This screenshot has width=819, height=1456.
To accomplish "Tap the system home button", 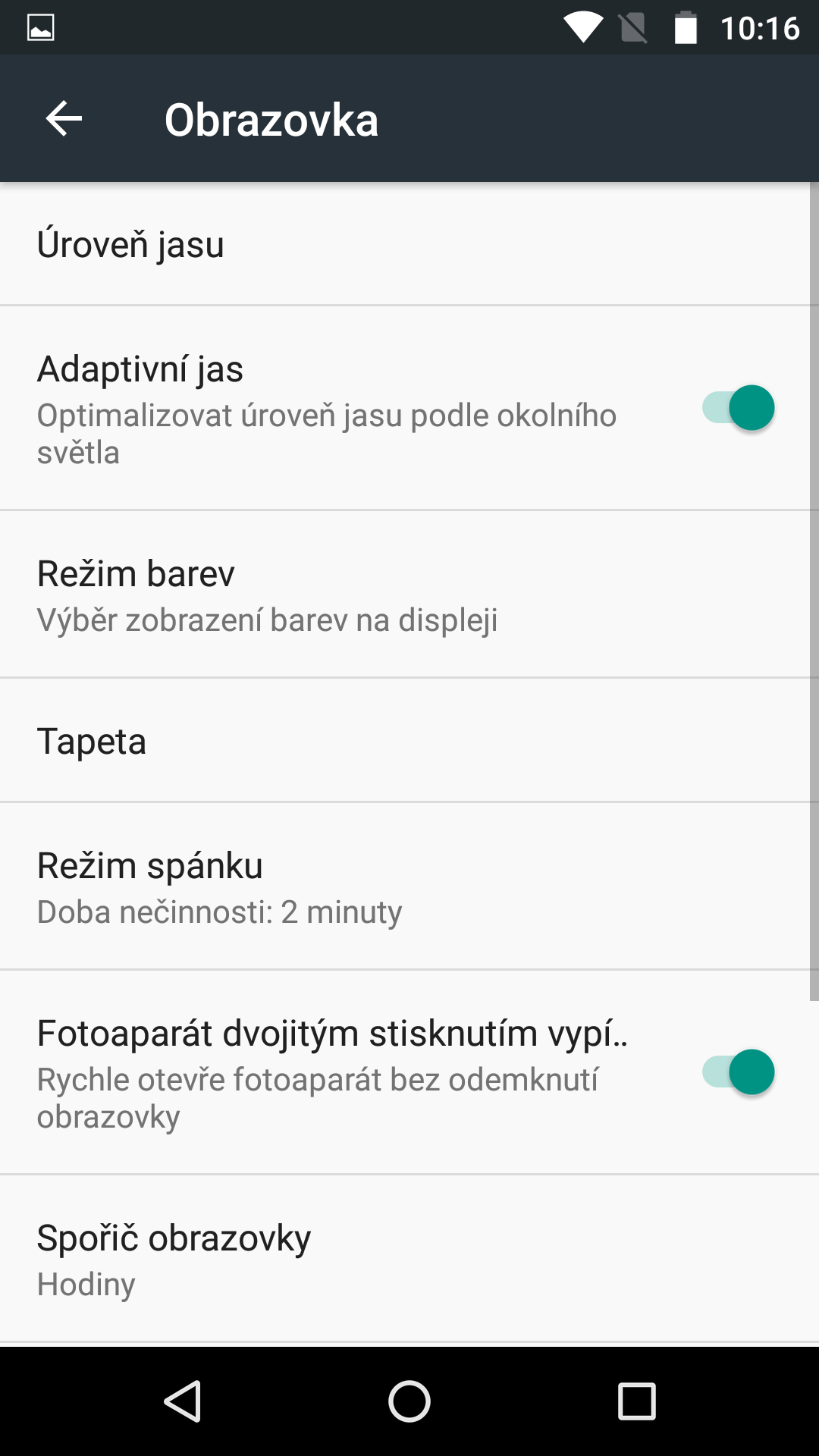I will click(x=409, y=1401).
